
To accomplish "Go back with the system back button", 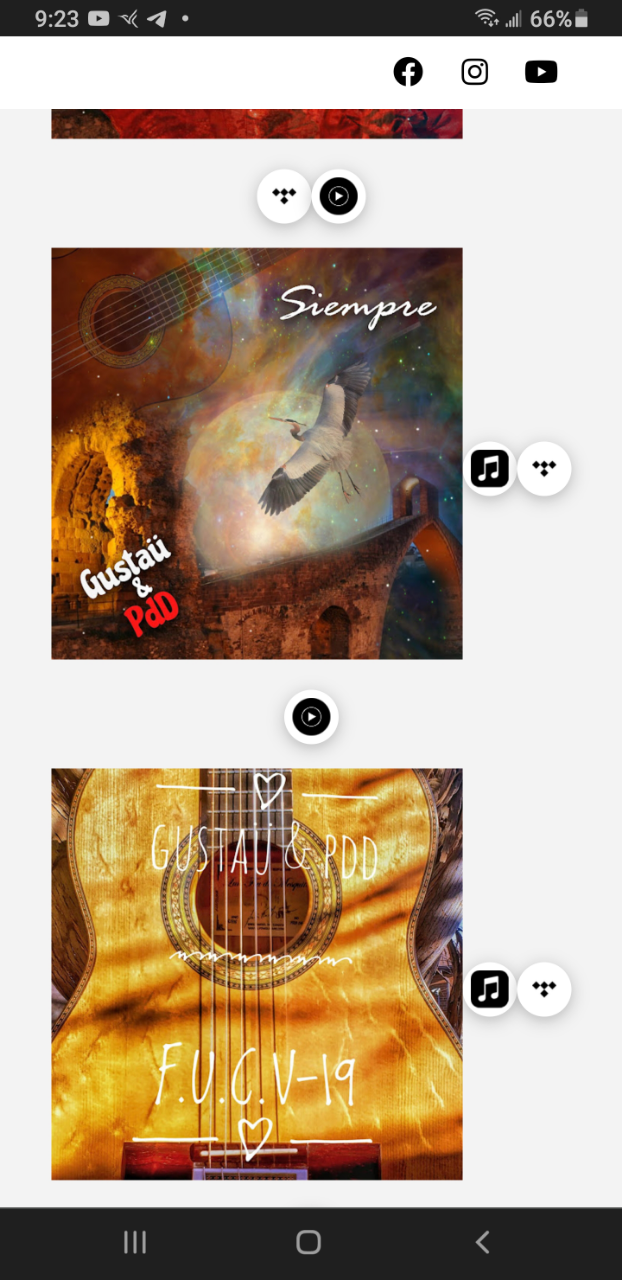I will [x=482, y=1242].
